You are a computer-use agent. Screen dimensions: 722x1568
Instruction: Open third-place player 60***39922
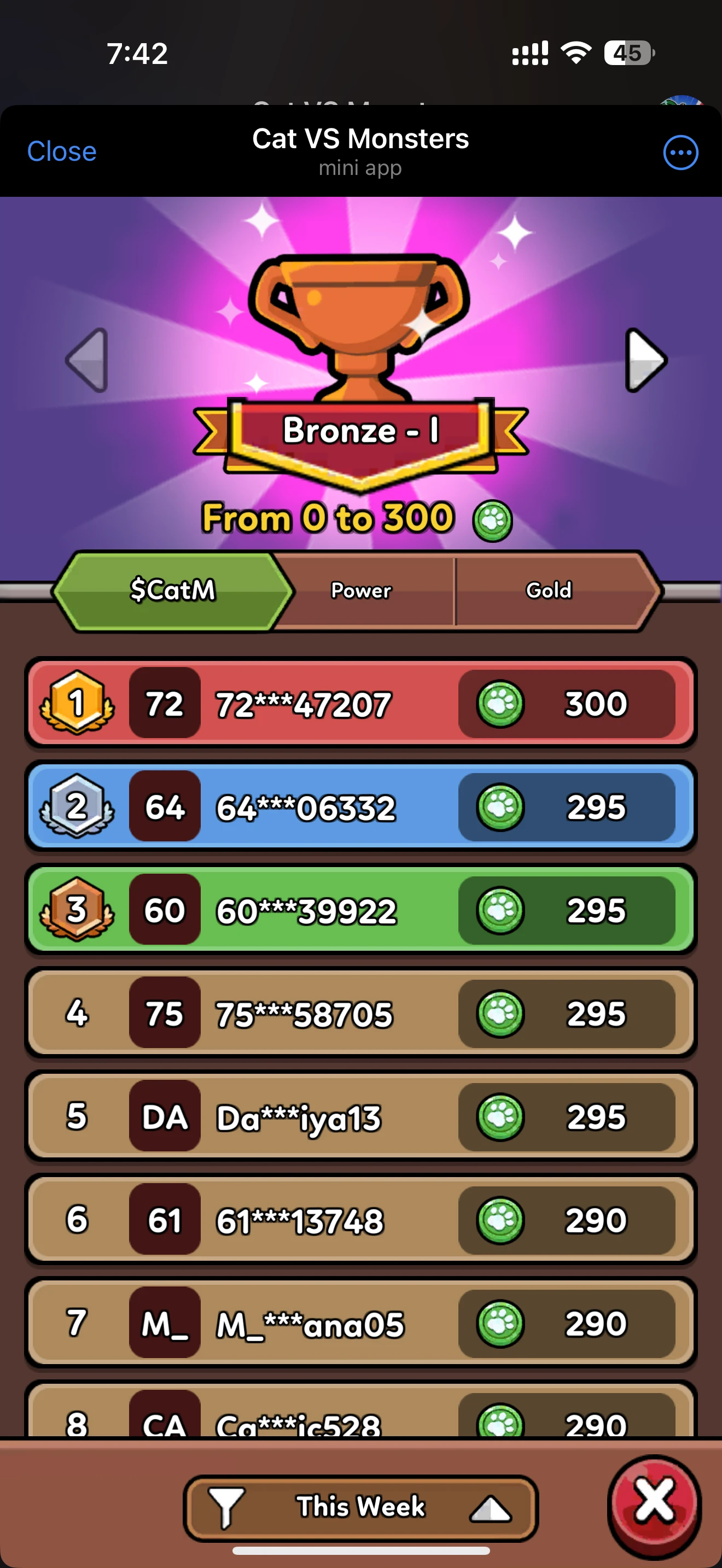coord(306,911)
